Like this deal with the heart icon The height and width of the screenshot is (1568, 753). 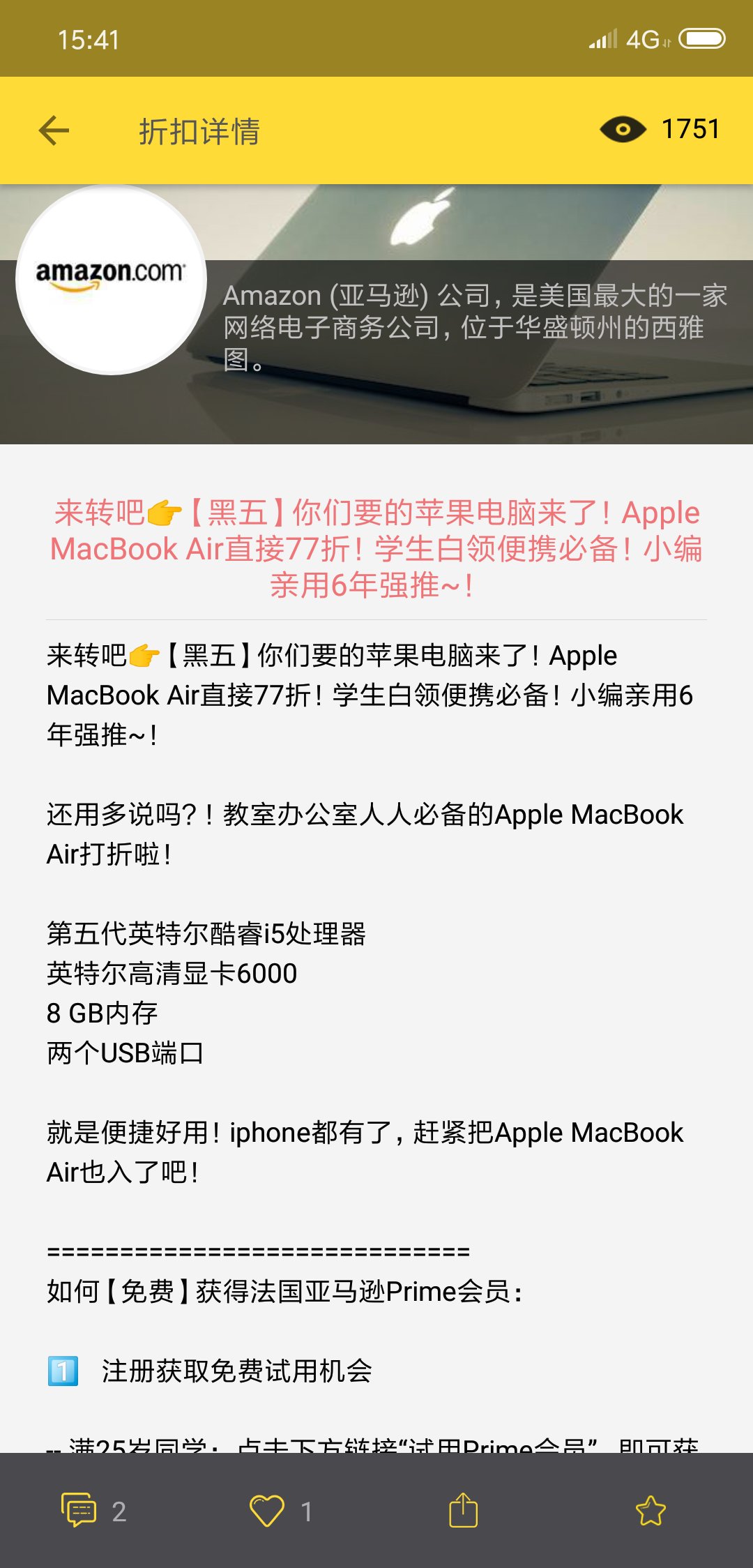[267, 1511]
